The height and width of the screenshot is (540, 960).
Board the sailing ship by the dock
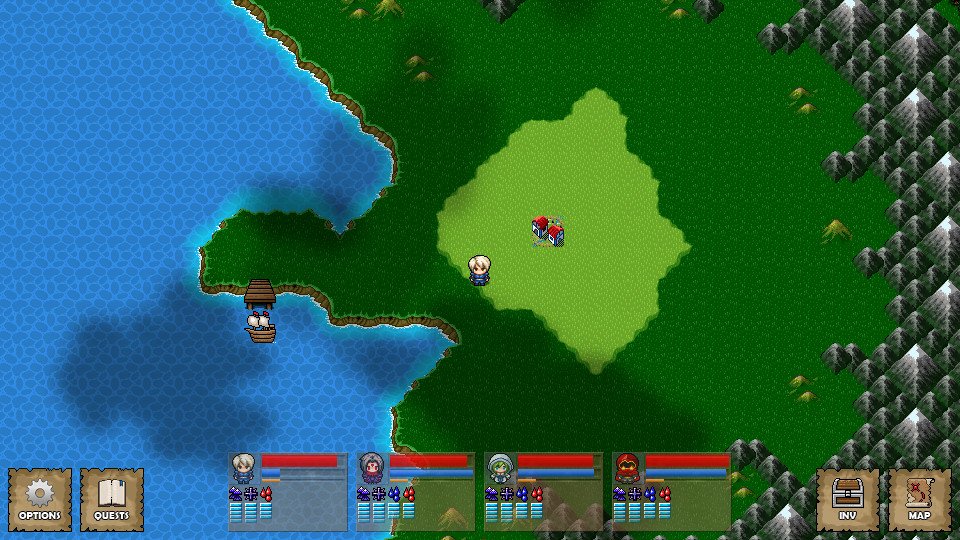pos(261,327)
